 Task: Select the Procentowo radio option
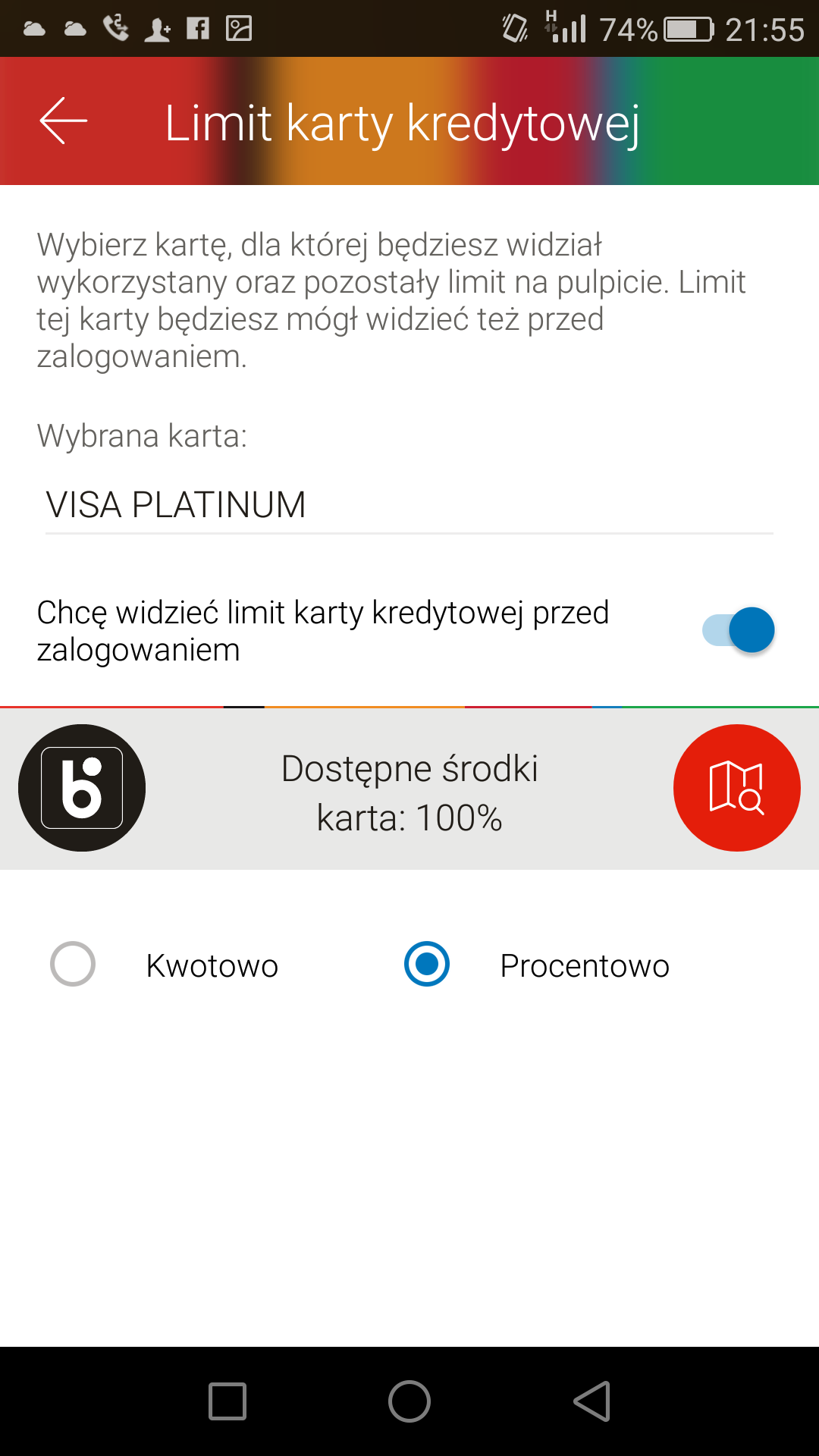click(x=427, y=964)
